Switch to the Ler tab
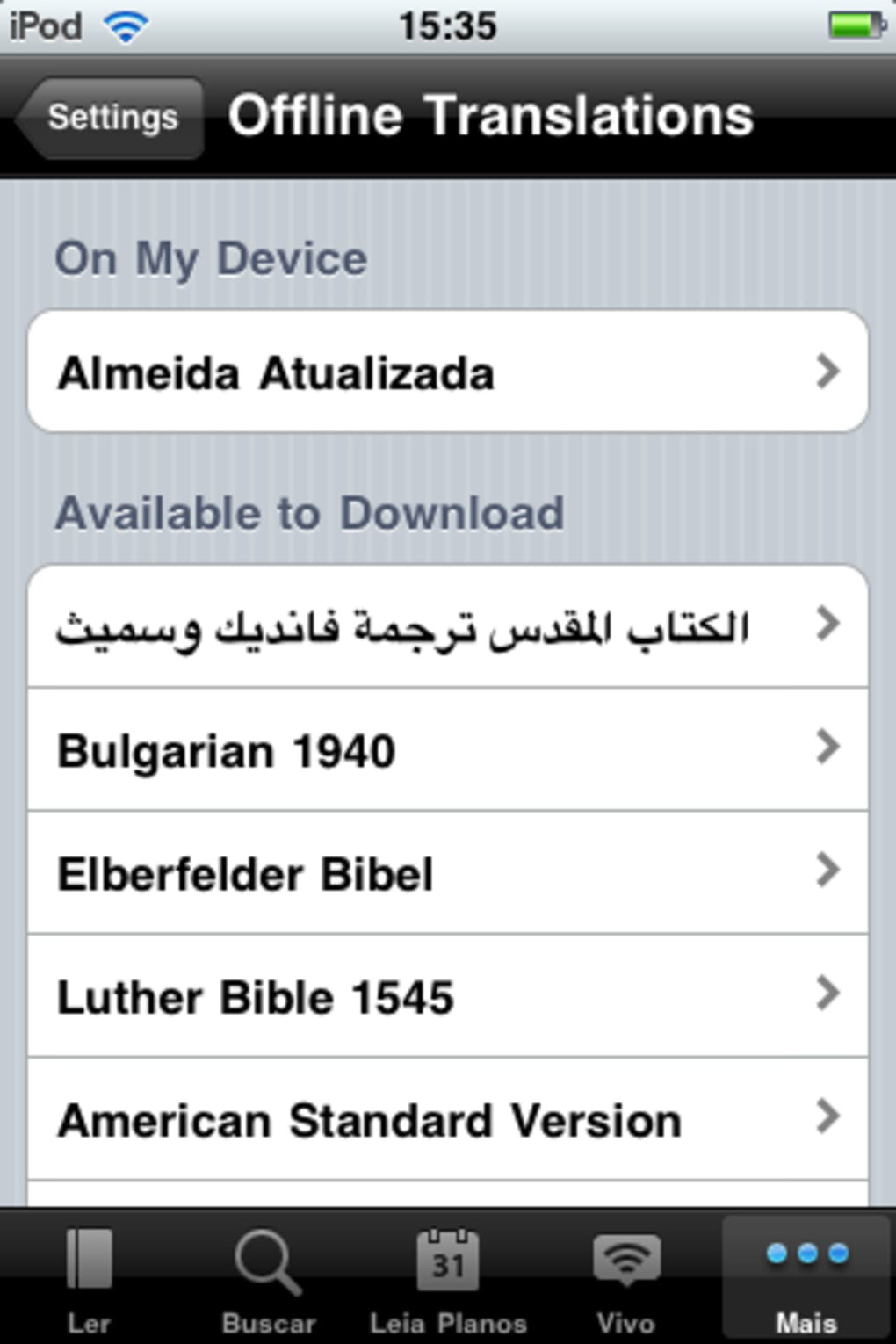Viewport: 896px width, 1344px height. pyautogui.click(x=89, y=1279)
